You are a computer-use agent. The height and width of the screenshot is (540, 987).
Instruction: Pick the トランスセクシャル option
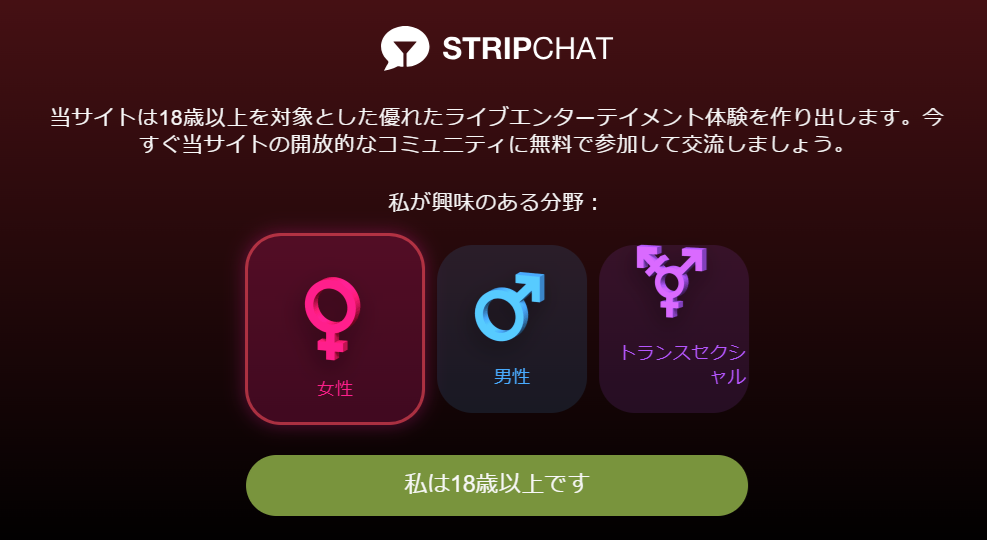pyautogui.click(x=673, y=329)
